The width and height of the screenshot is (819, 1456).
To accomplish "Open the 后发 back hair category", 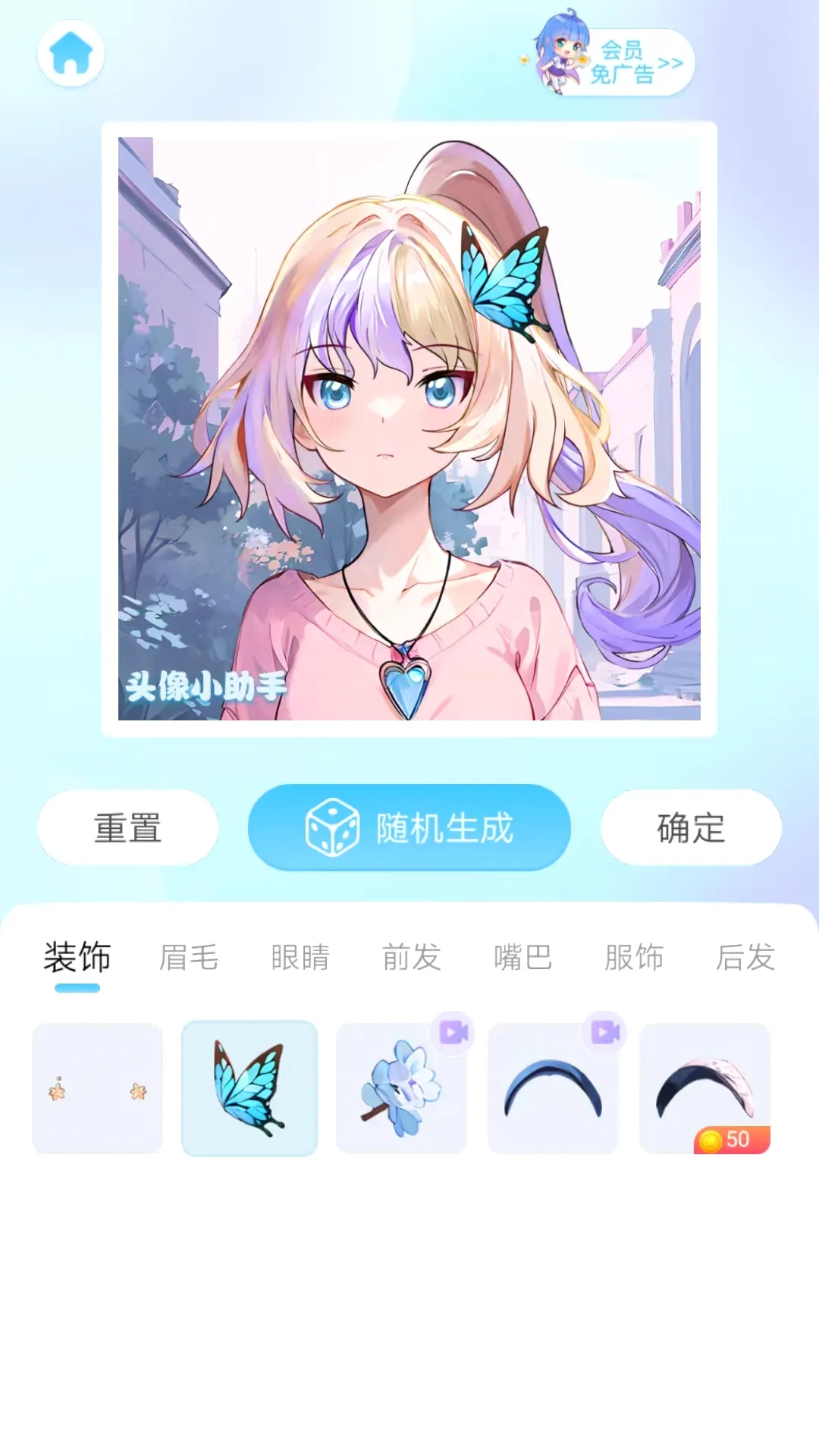I will (747, 958).
